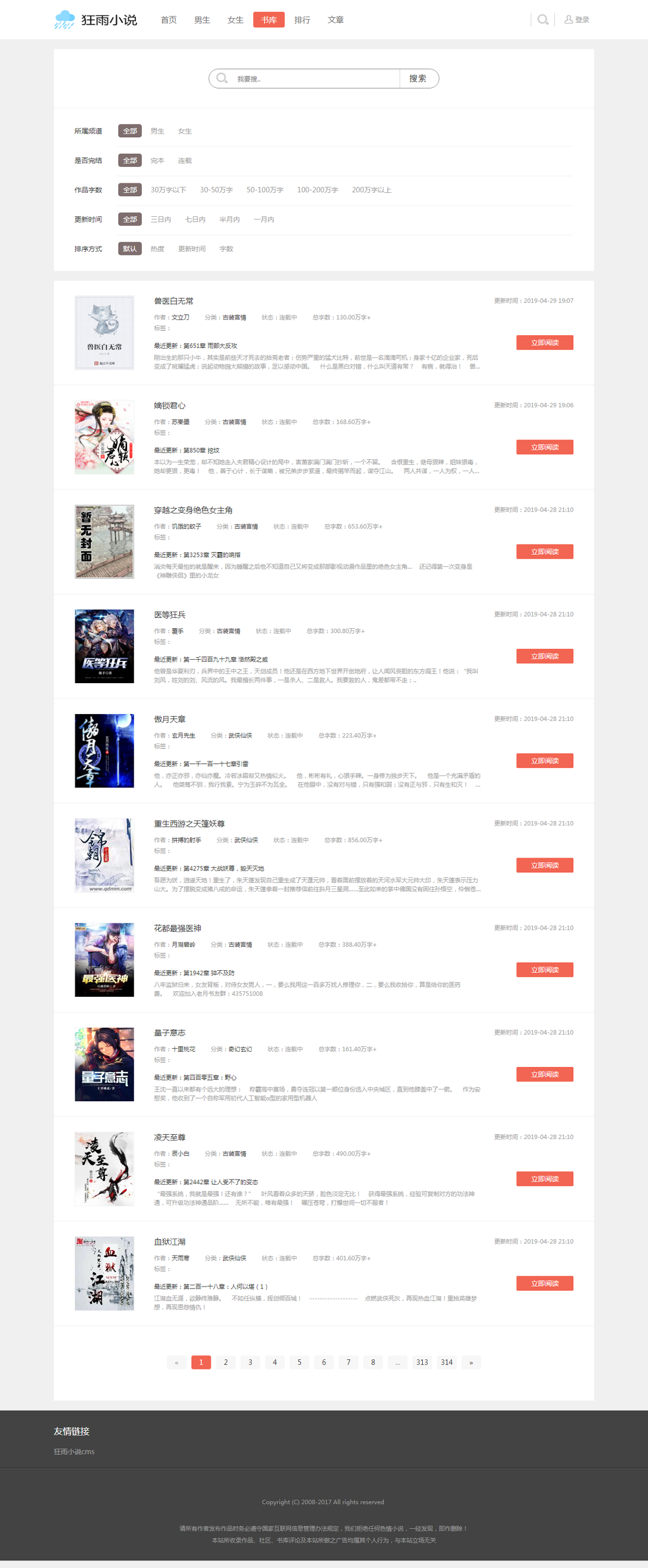Go to page 2 of results

coord(225,1362)
